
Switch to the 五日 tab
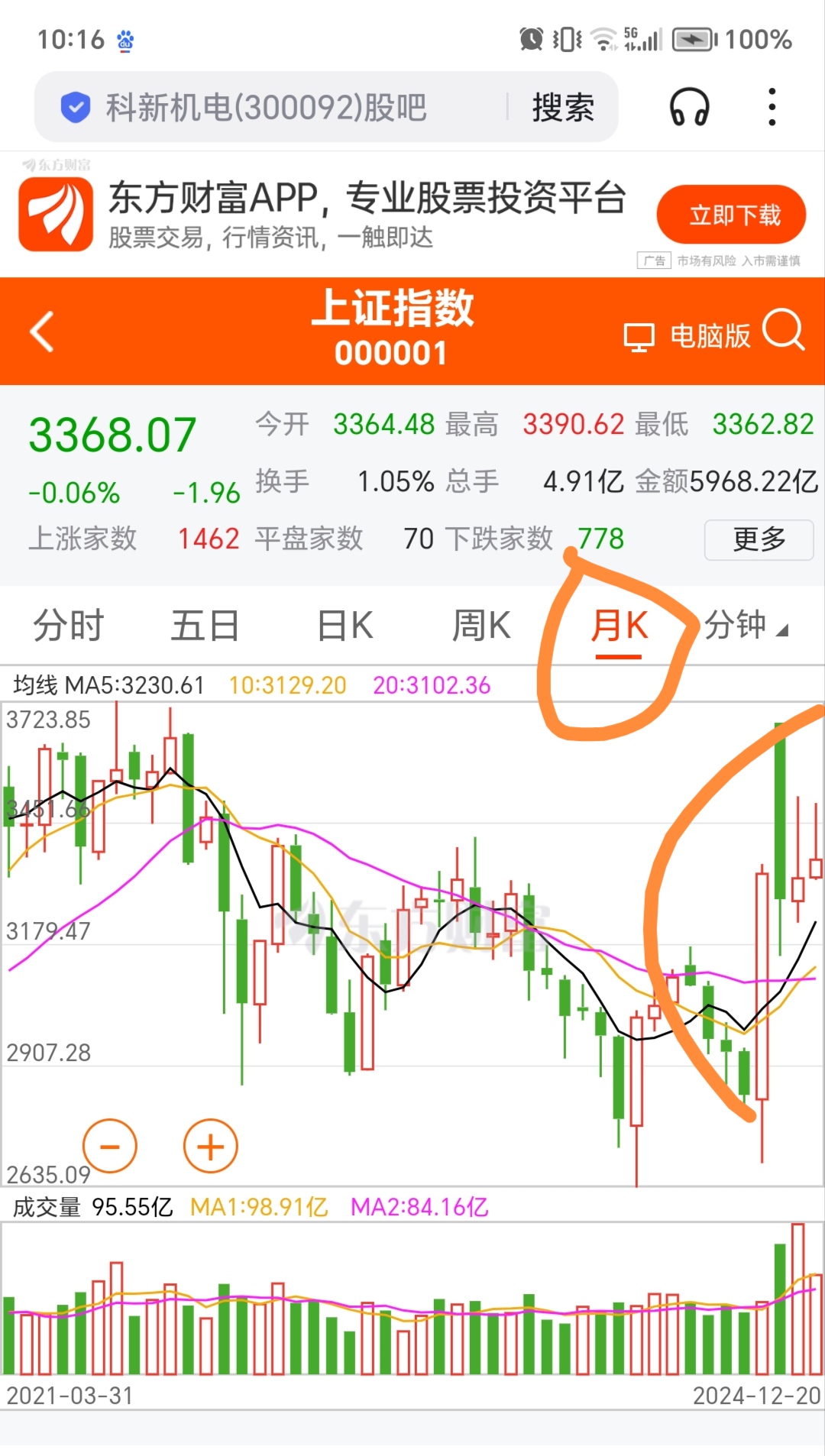205,624
